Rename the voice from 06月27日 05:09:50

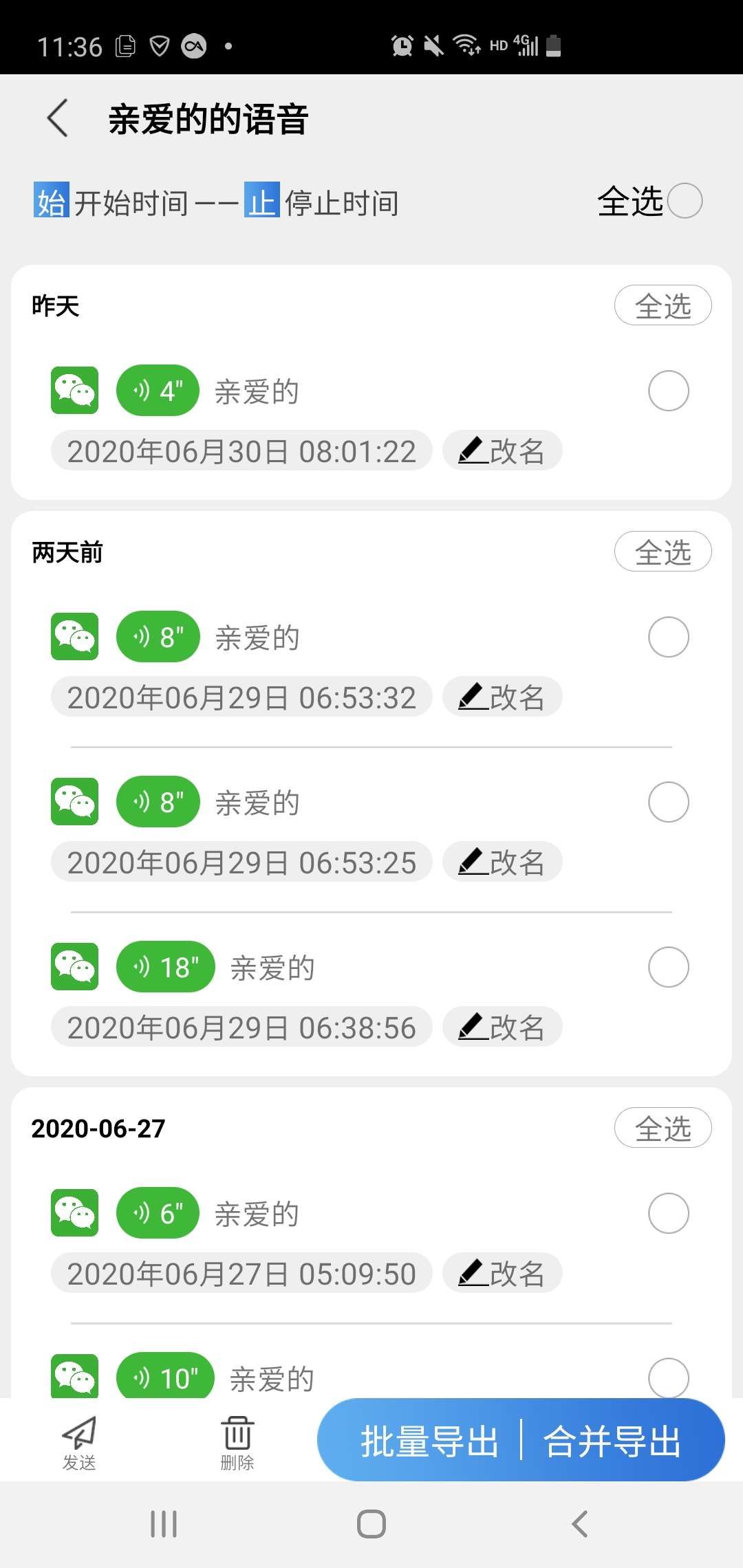502,1273
